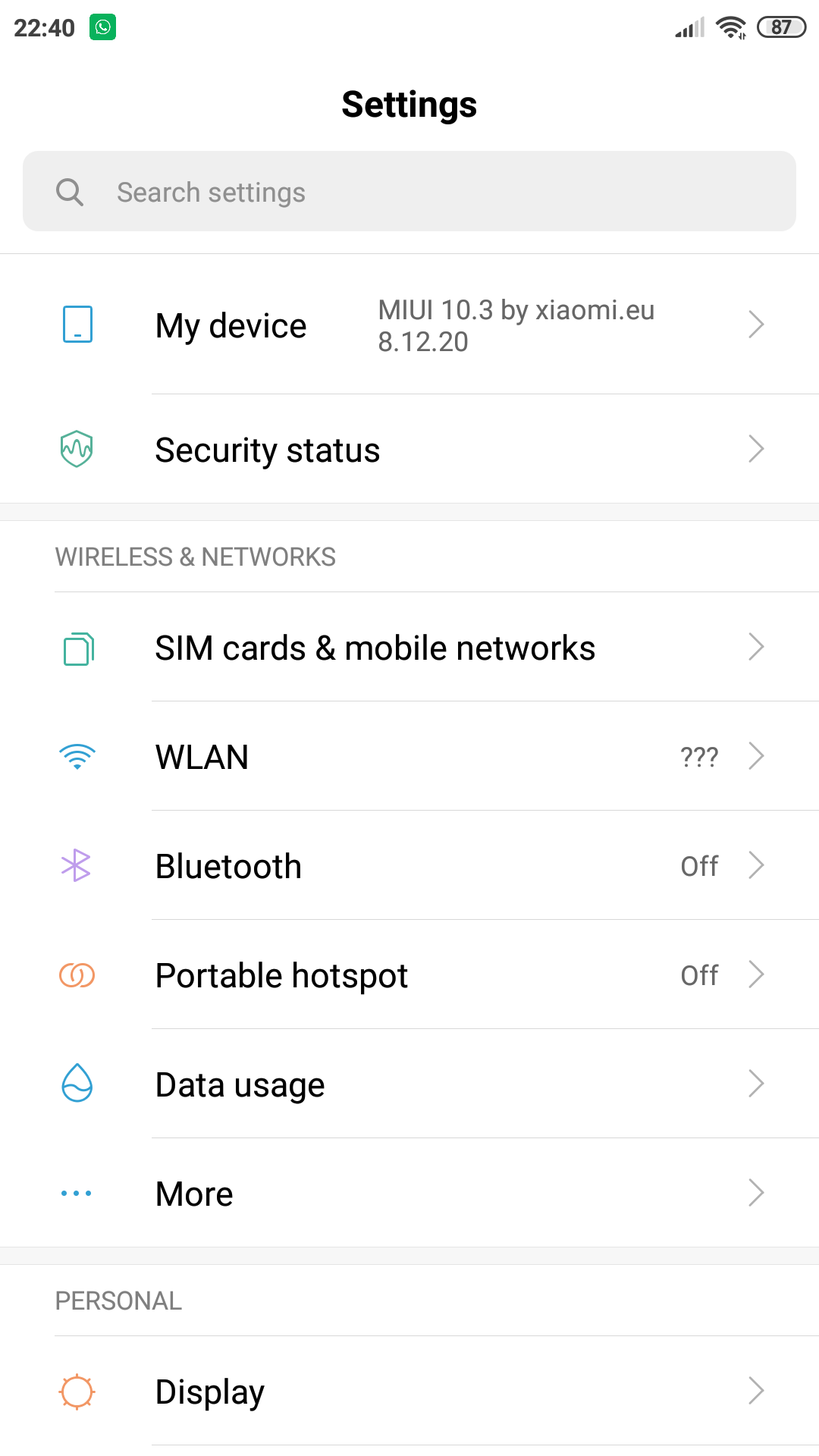
Task: View Data usage
Action: point(409,1084)
